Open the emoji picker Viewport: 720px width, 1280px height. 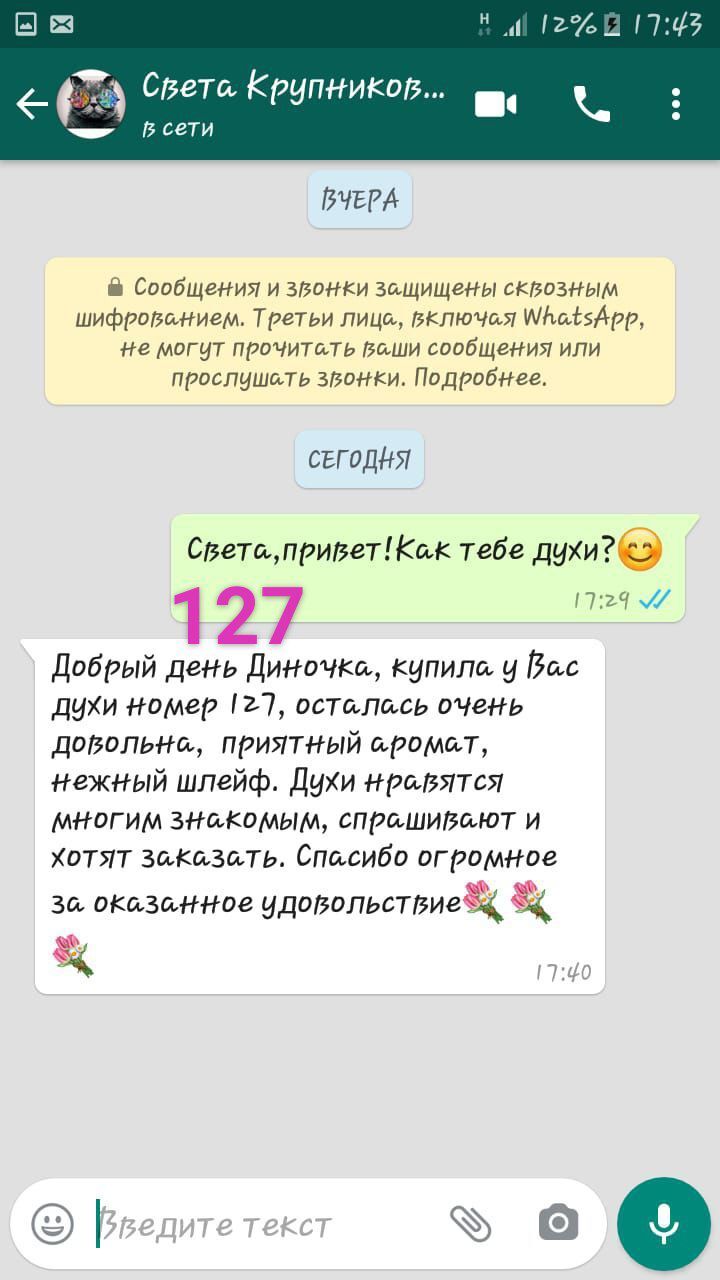click(x=53, y=1223)
